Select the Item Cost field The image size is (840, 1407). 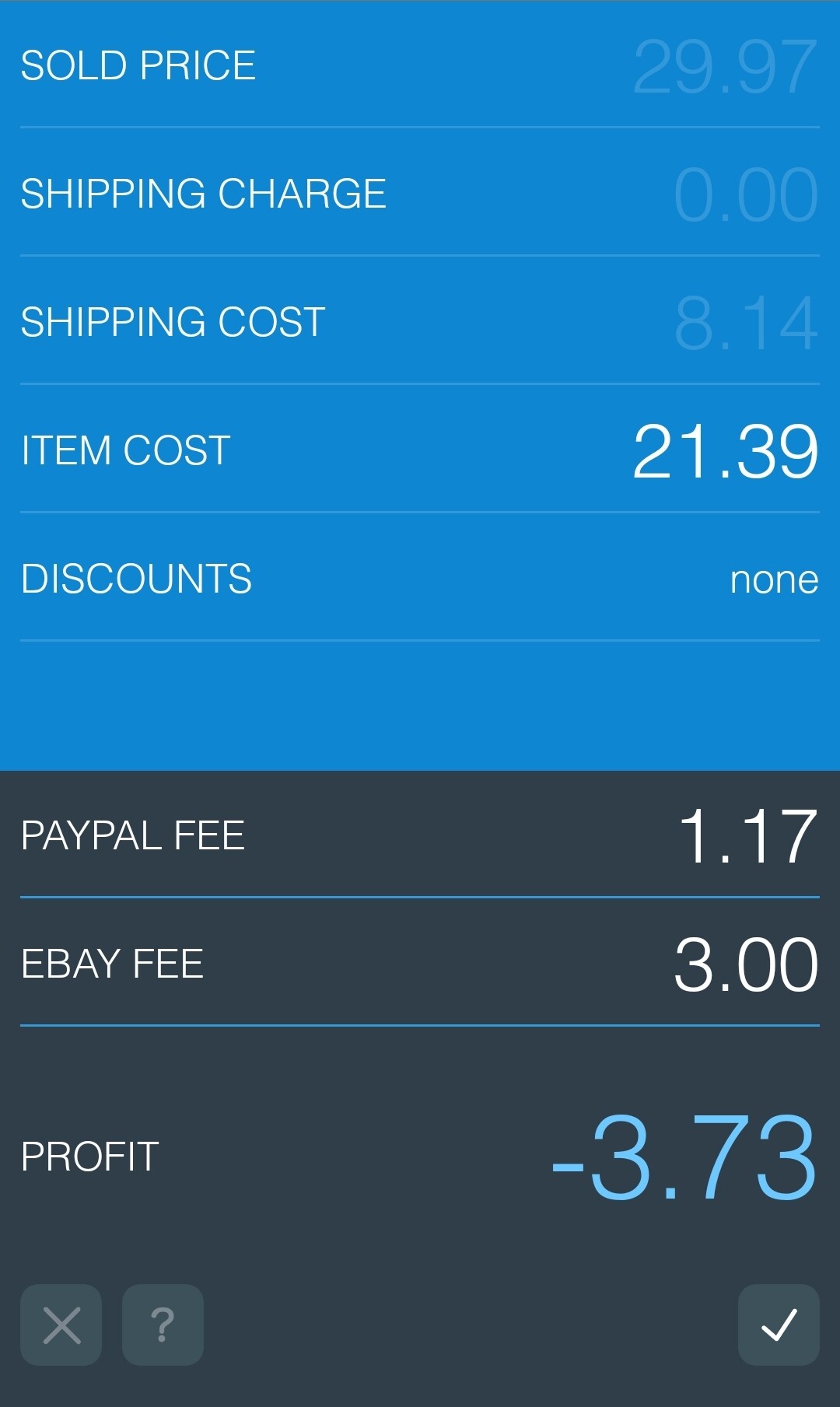[724, 451]
